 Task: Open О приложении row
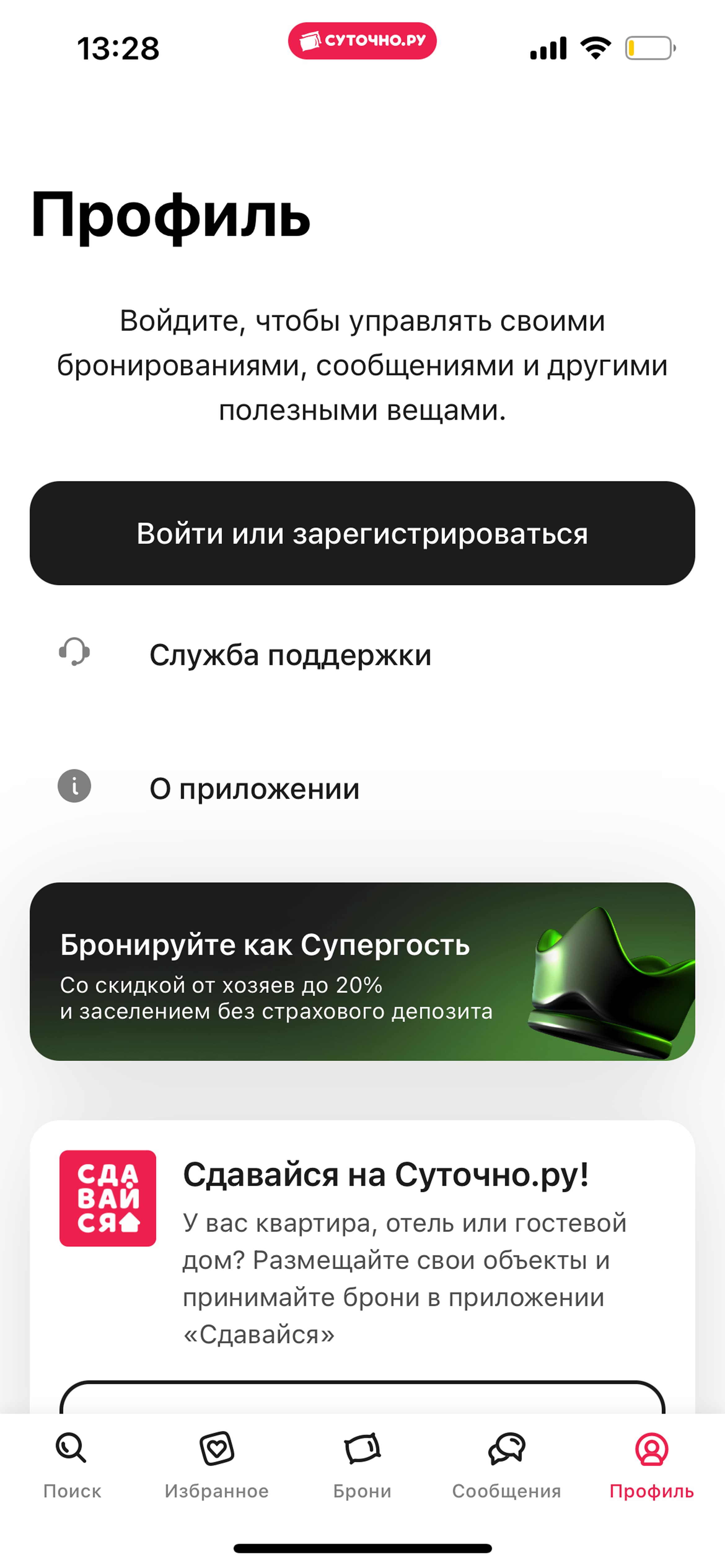pyautogui.click(x=362, y=788)
